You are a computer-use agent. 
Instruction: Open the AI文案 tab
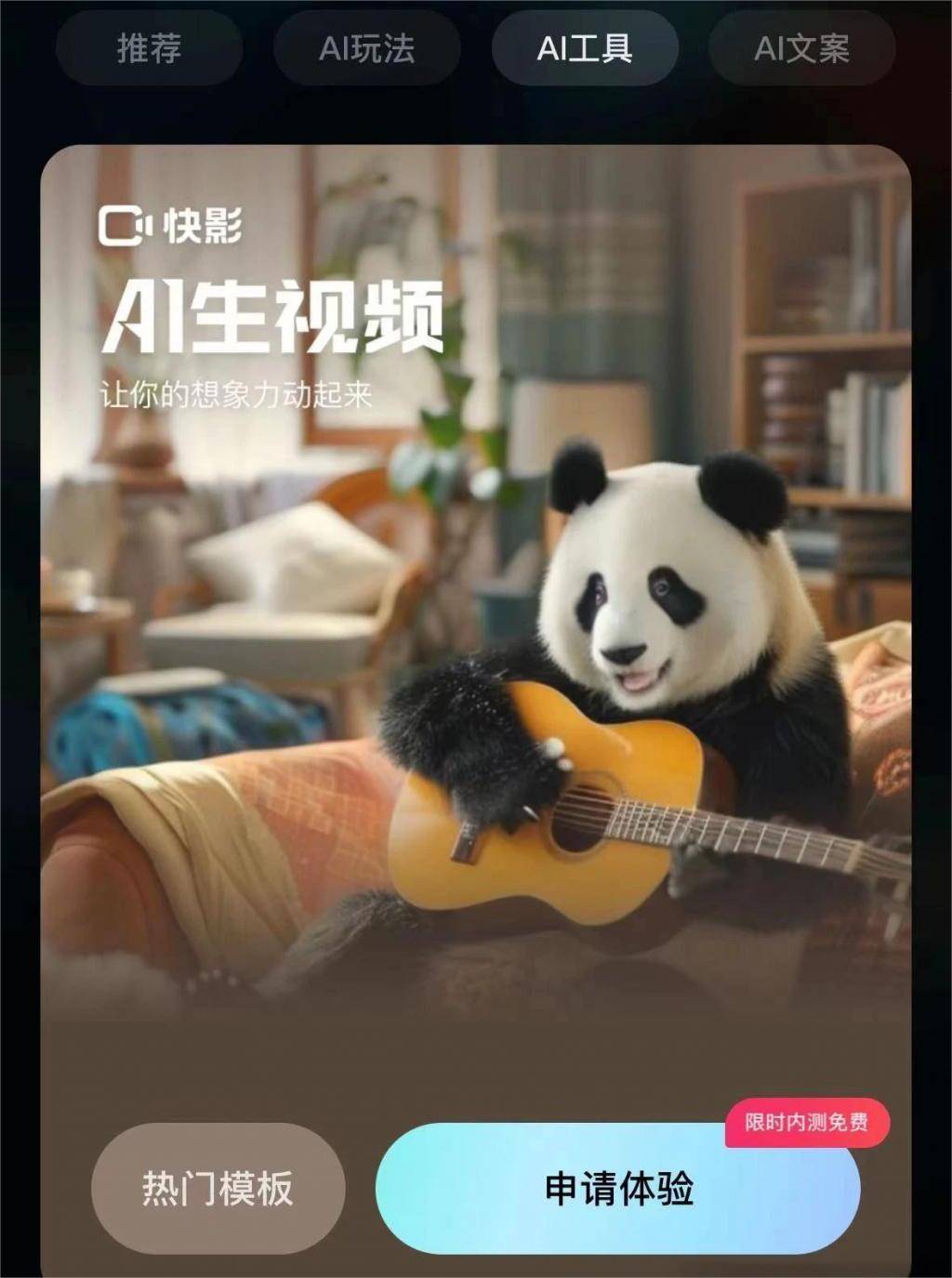point(801,48)
